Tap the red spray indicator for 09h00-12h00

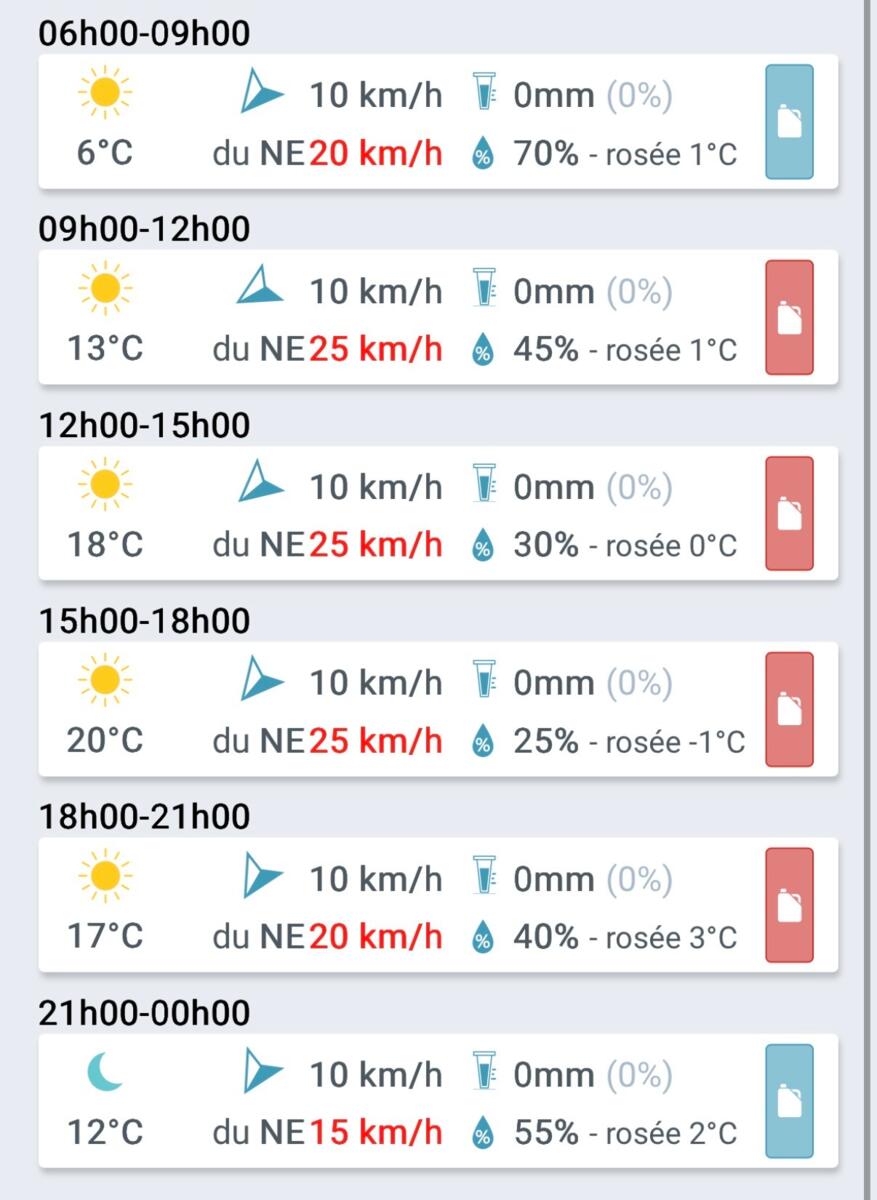point(789,318)
